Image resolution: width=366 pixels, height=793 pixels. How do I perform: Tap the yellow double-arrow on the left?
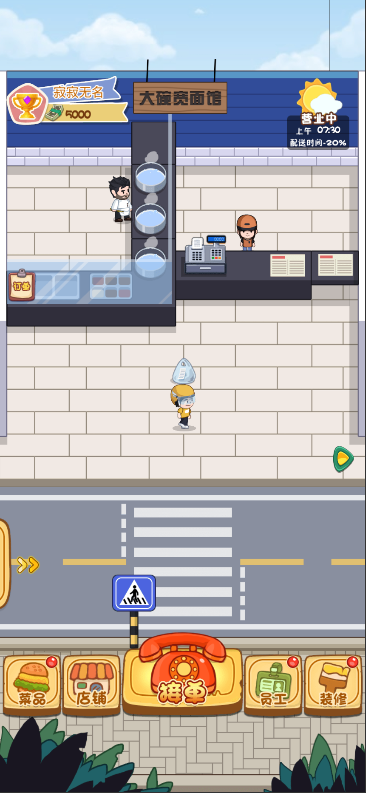(28, 564)
